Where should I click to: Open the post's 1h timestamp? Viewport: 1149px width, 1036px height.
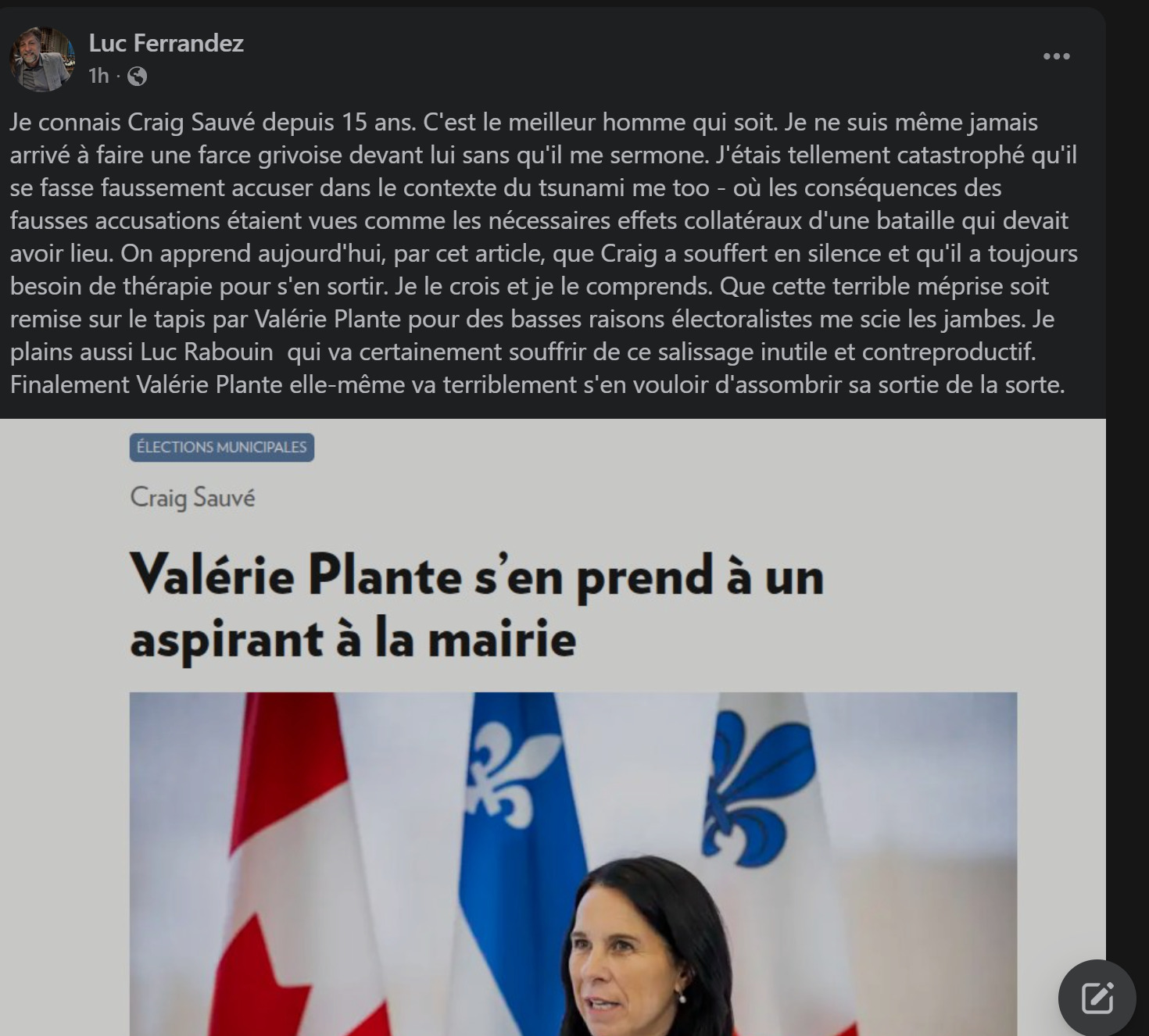pyautogui.click(x=98, y=76)
